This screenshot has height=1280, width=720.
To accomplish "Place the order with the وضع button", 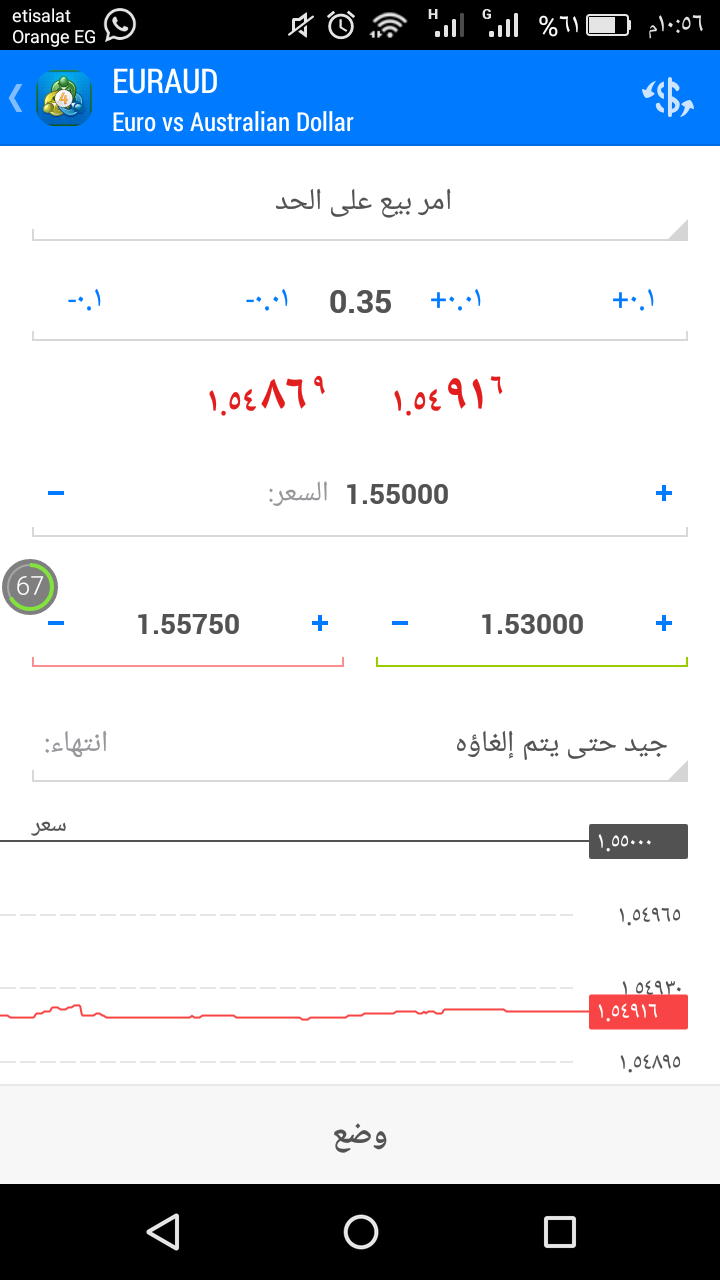I will click(360, 1135).
